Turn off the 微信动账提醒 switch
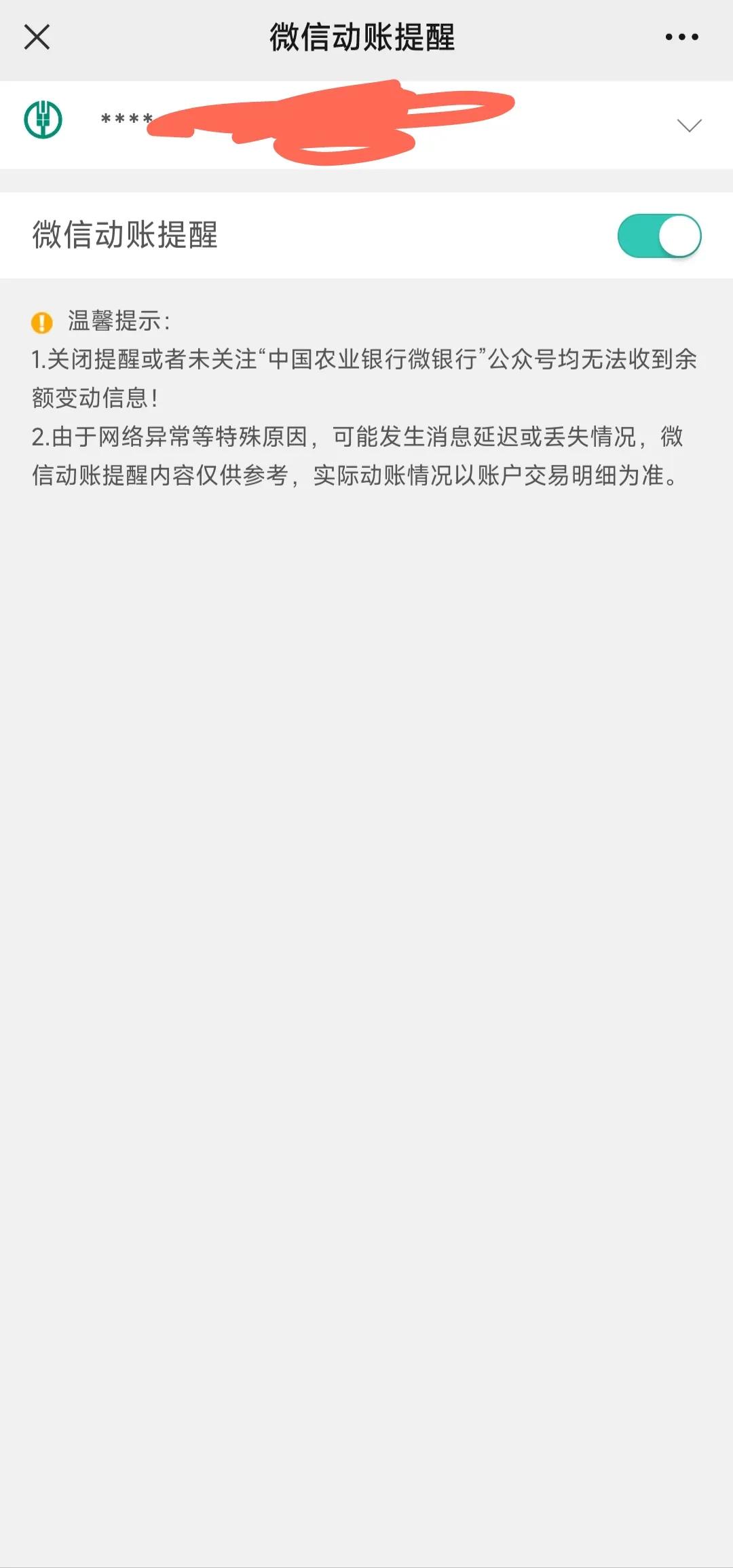 click(x=659, y=236)
